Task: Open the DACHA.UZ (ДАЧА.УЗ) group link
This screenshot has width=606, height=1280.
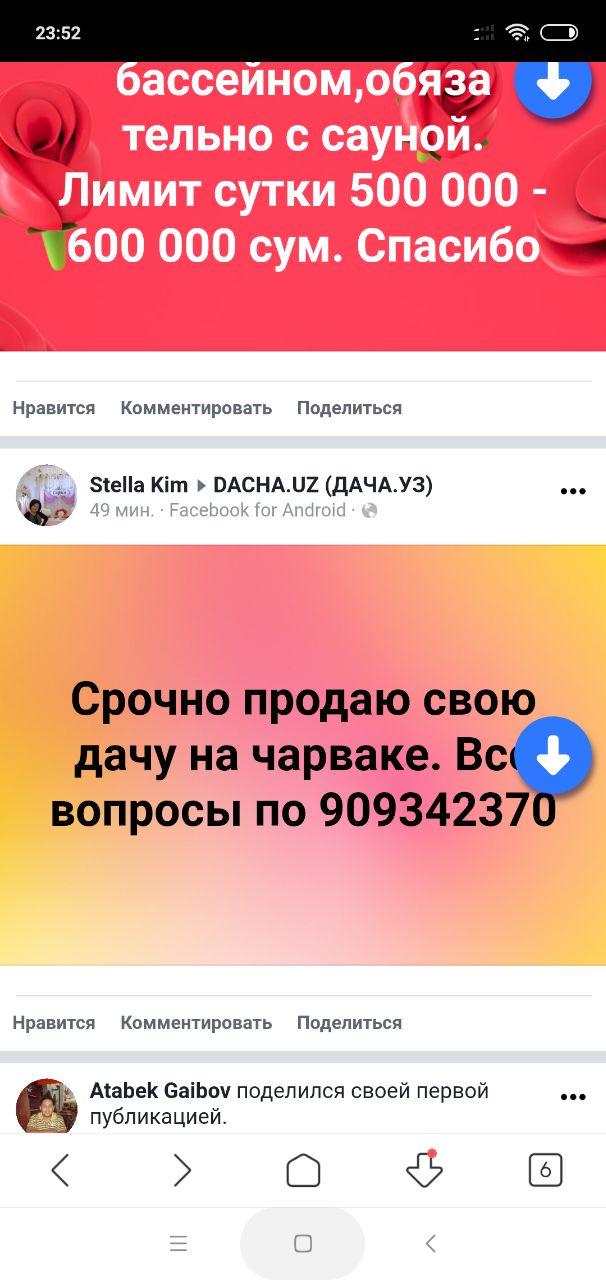Action: [323, 485]
